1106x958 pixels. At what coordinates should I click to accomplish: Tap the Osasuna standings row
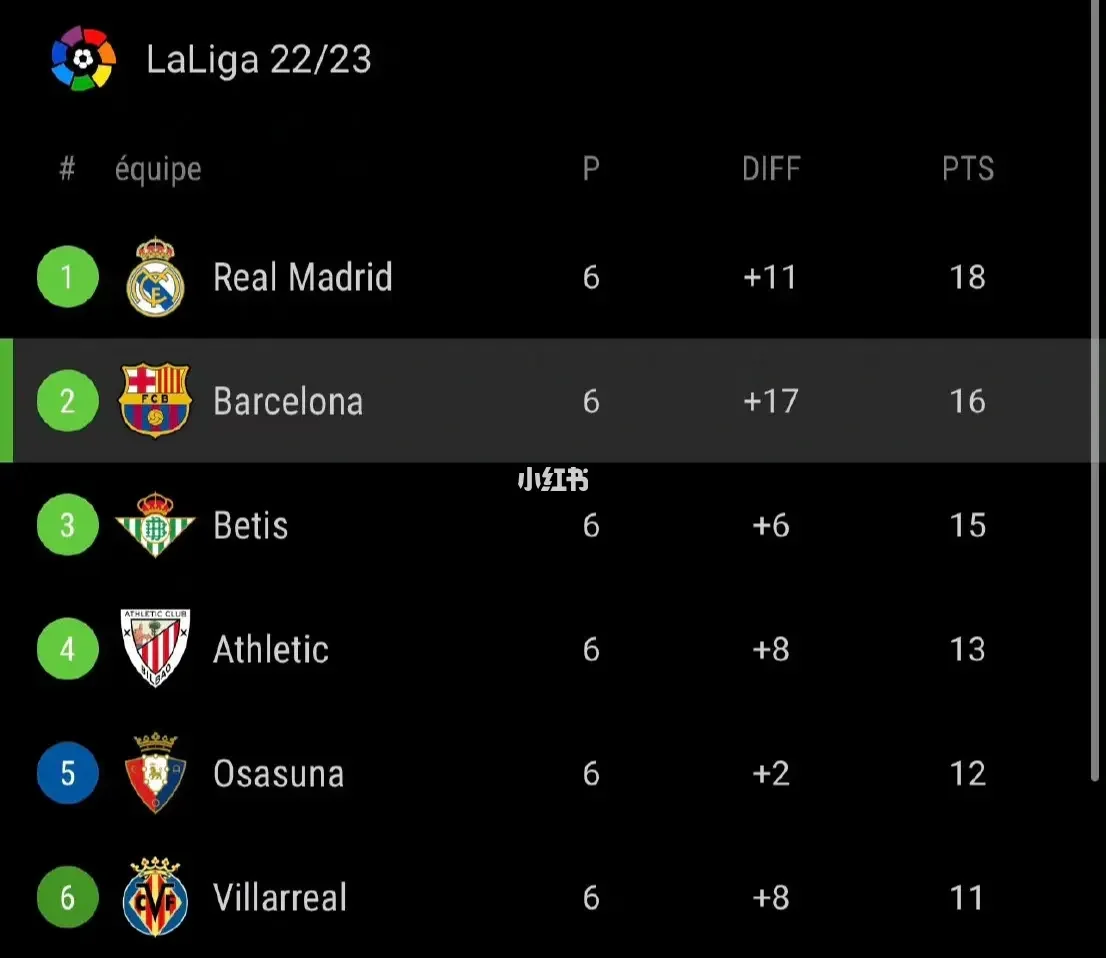coord(278,773)
